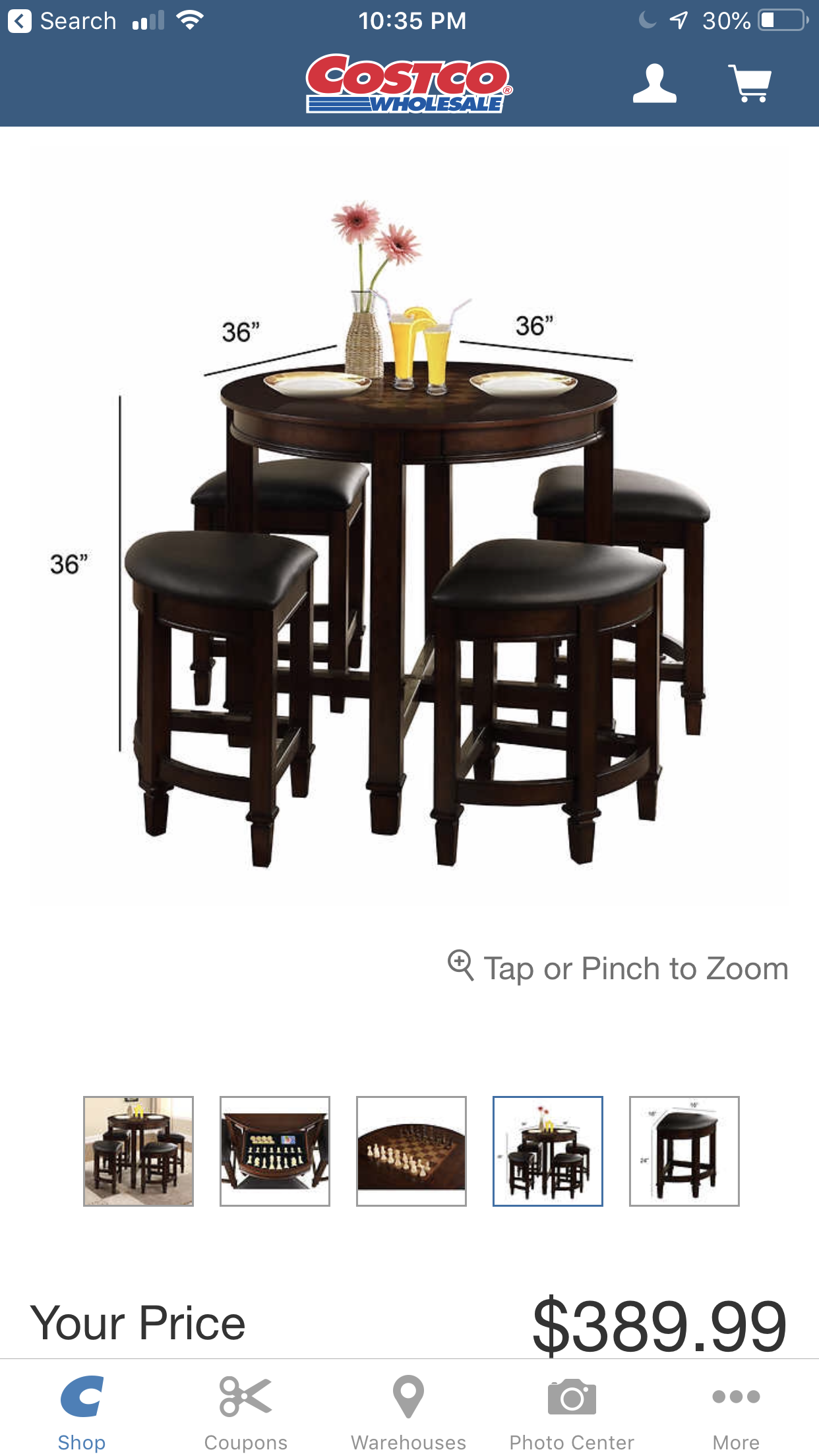Go to the Photo Center tab
The width and height of the screenshot is (819, 1456).
click(x=572, y=1412)
